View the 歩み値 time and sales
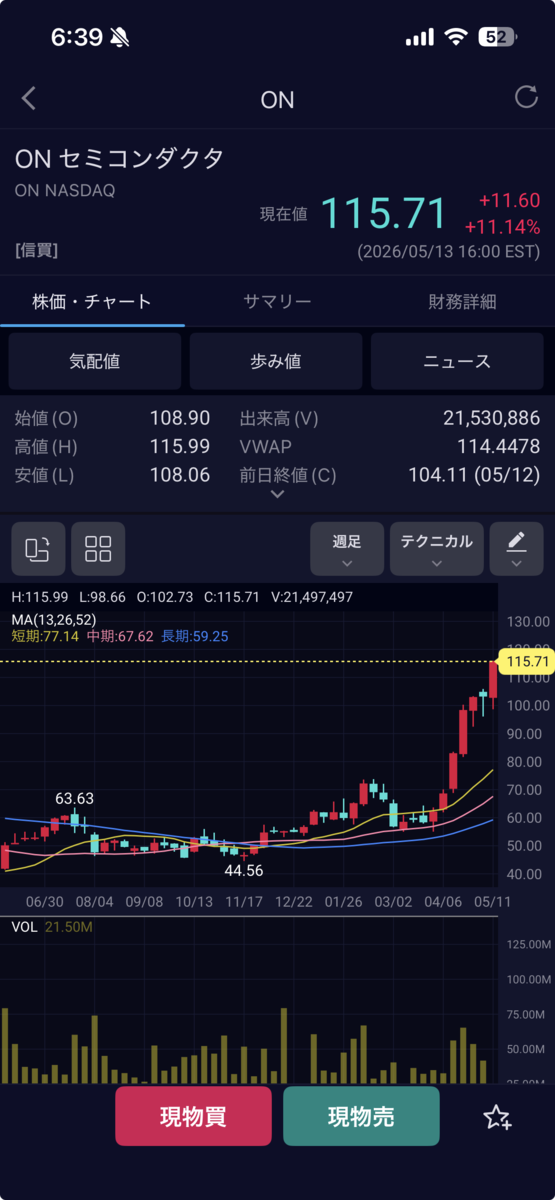555x1200 pixels. [x=276, y=361]
